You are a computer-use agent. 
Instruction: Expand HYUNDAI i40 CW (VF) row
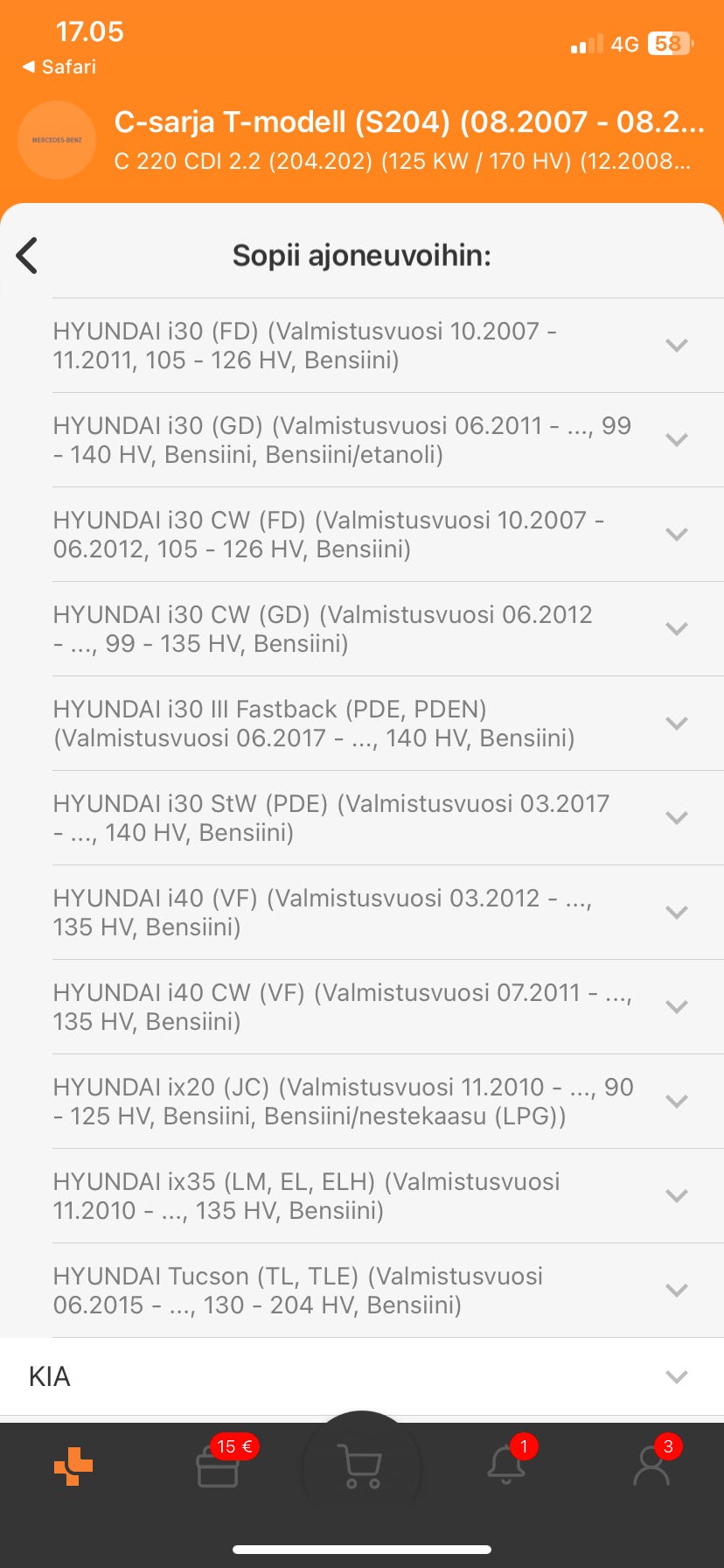(676, 1007)
